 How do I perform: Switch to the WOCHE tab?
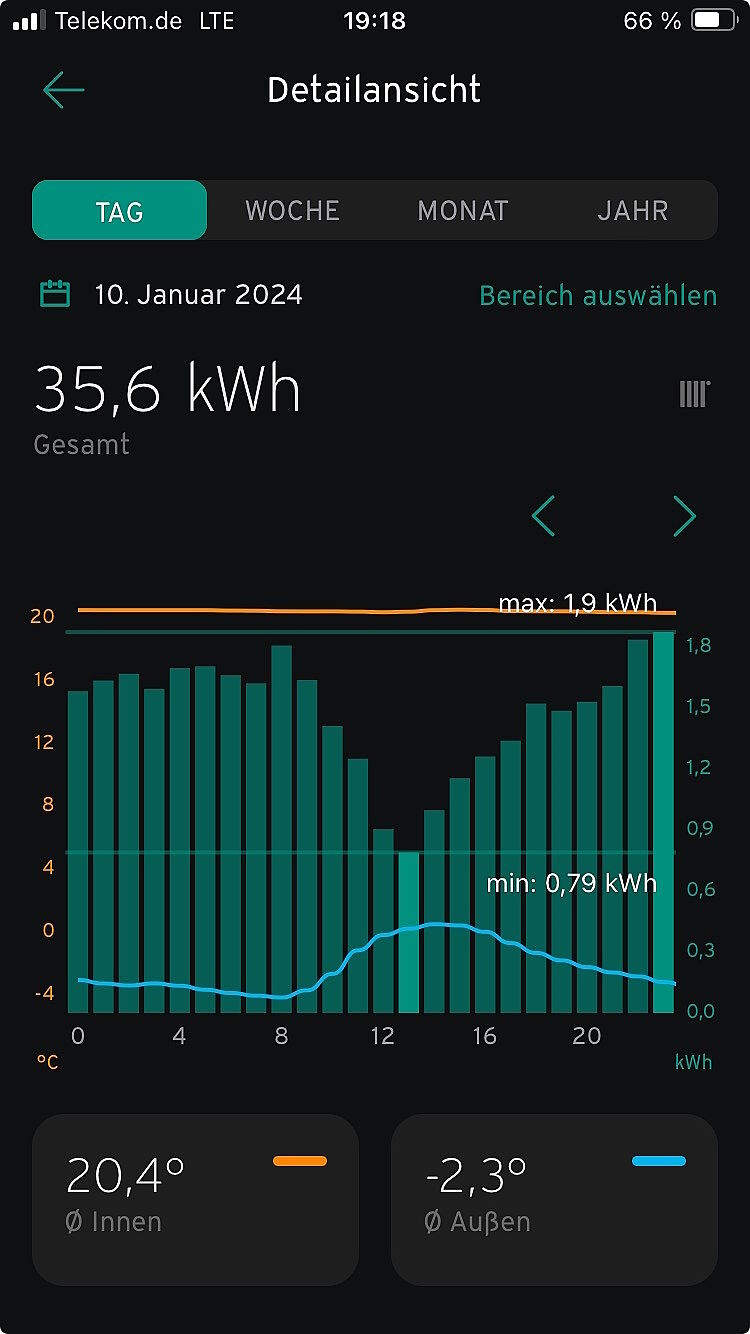292,211
